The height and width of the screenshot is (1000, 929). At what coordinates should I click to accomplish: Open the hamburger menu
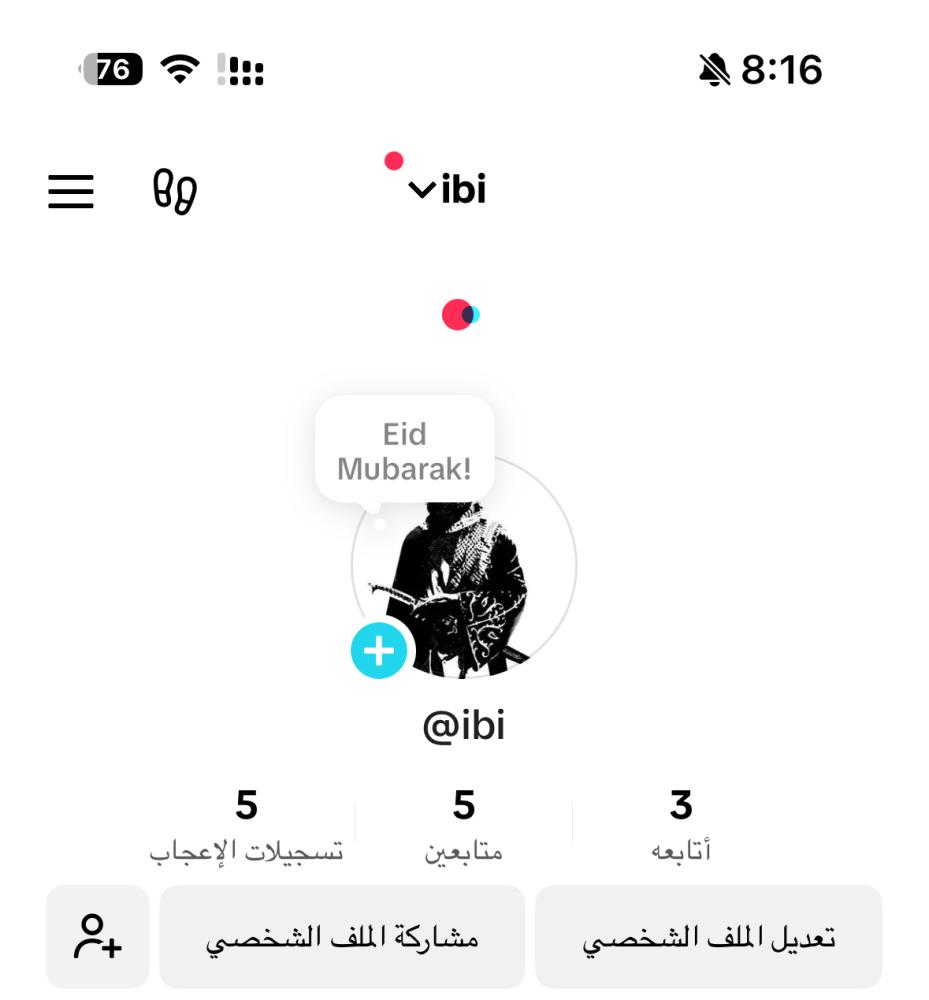point(70,191)
